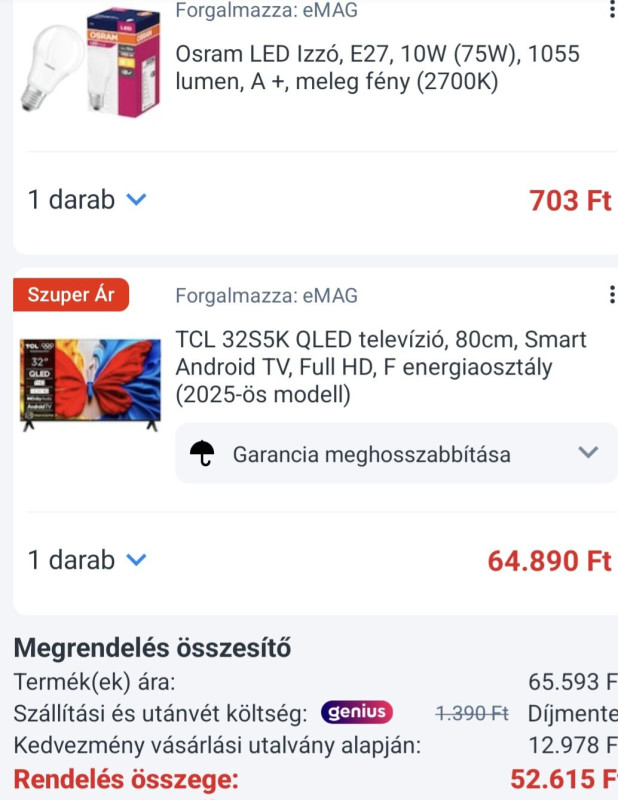Expand Garancia meghosszabbítása options
The image size is (618, 800).
click(588, 453)
